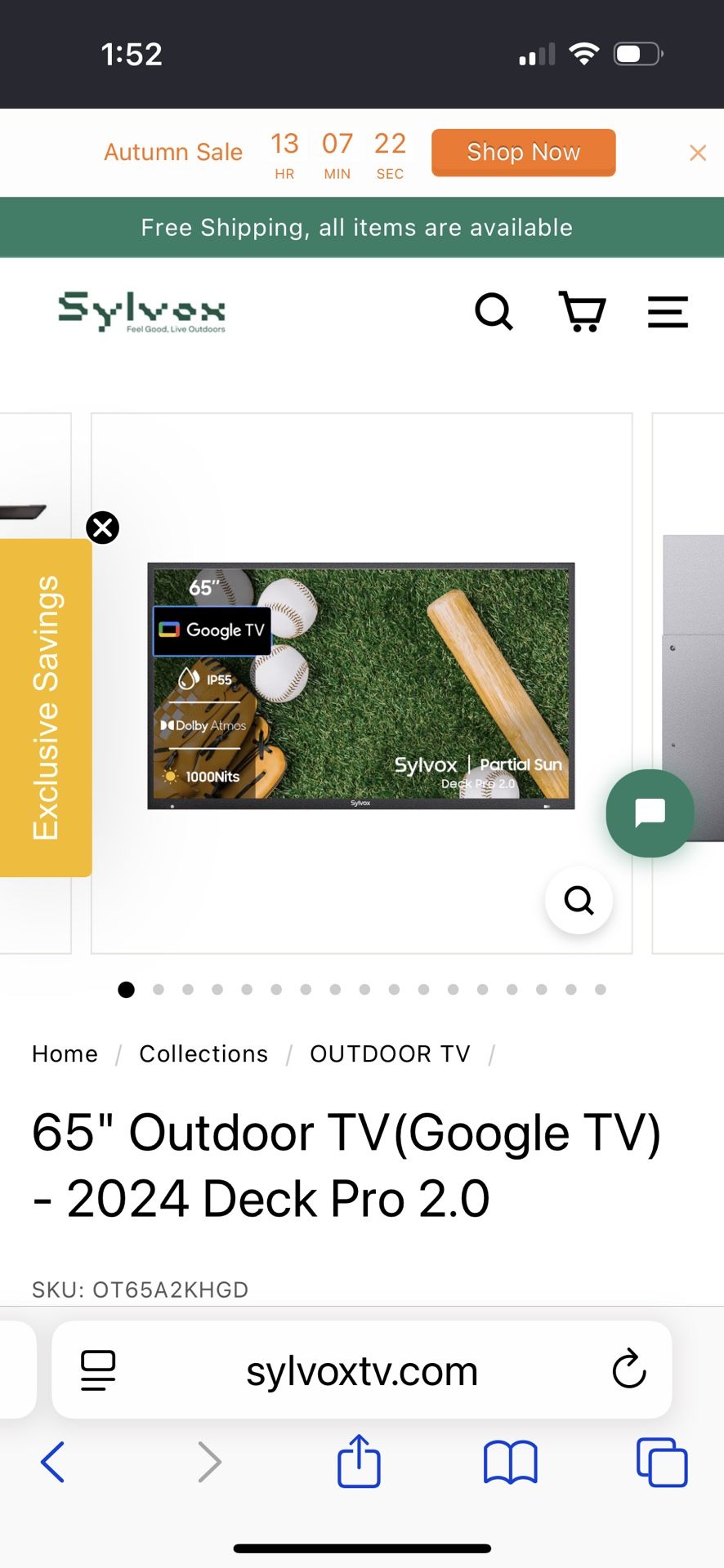
Task: Open the site search magnifier
Action: [x=494, y=312]
